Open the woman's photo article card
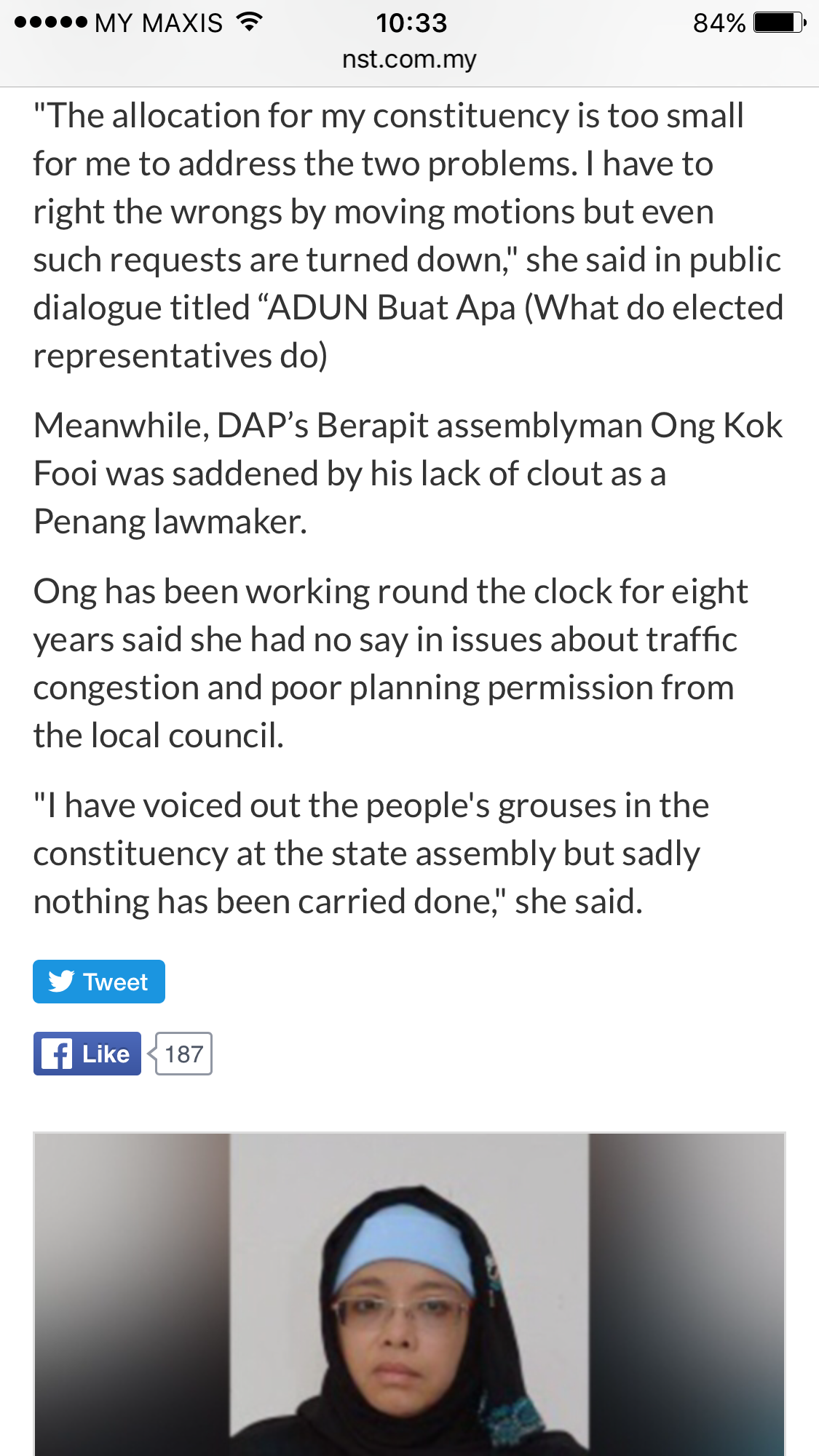 [409, 1294]
